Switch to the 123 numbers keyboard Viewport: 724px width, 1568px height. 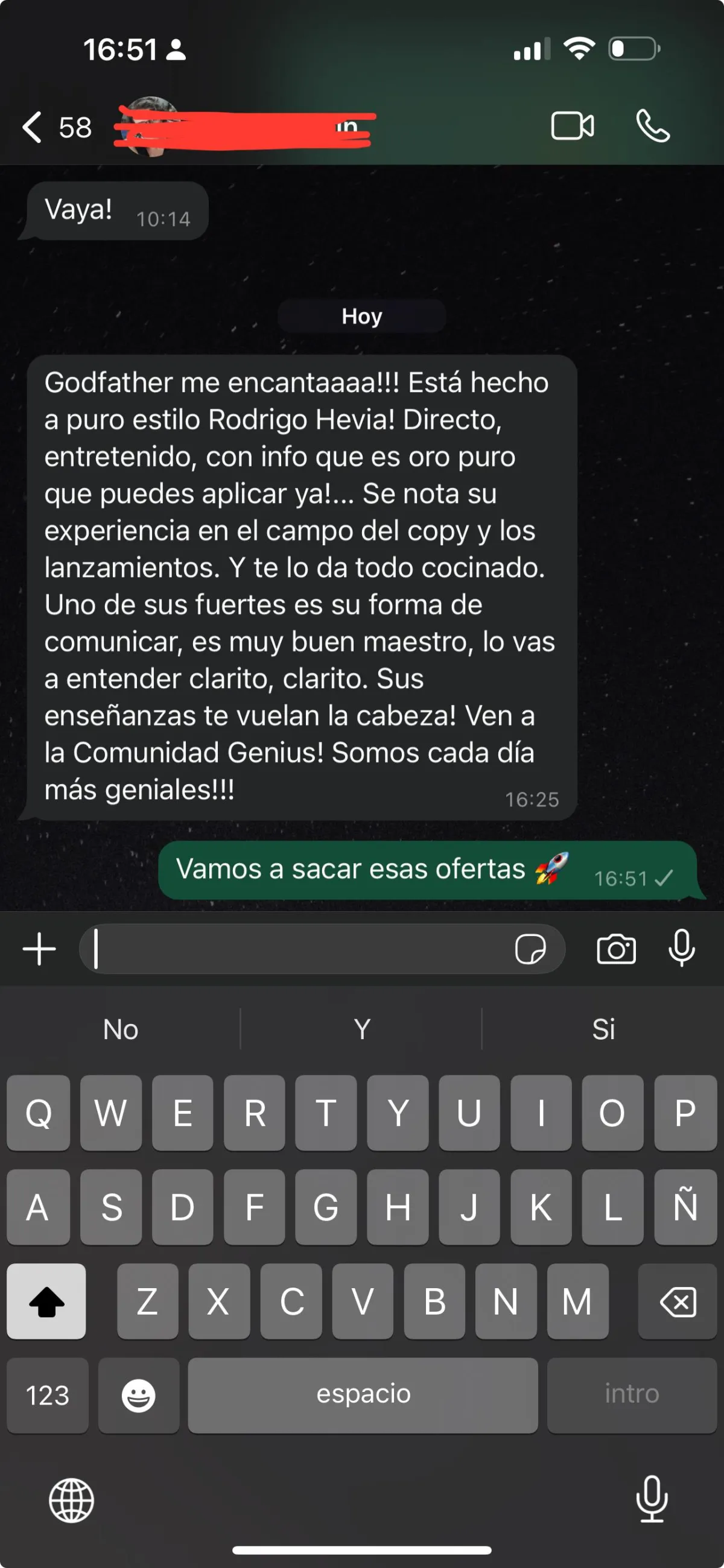(x=48, y=1395)
